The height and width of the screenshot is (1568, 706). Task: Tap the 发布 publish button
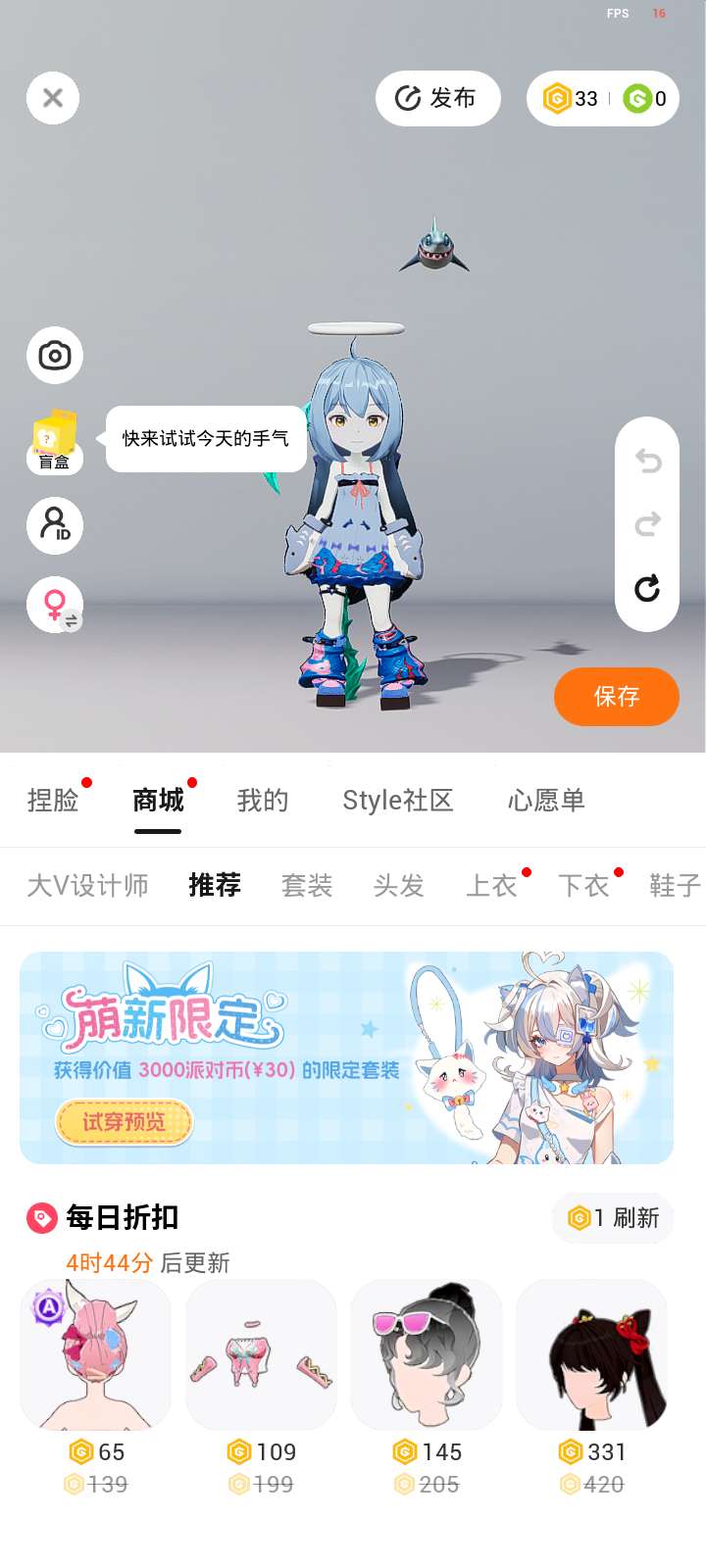click(437, 98)
